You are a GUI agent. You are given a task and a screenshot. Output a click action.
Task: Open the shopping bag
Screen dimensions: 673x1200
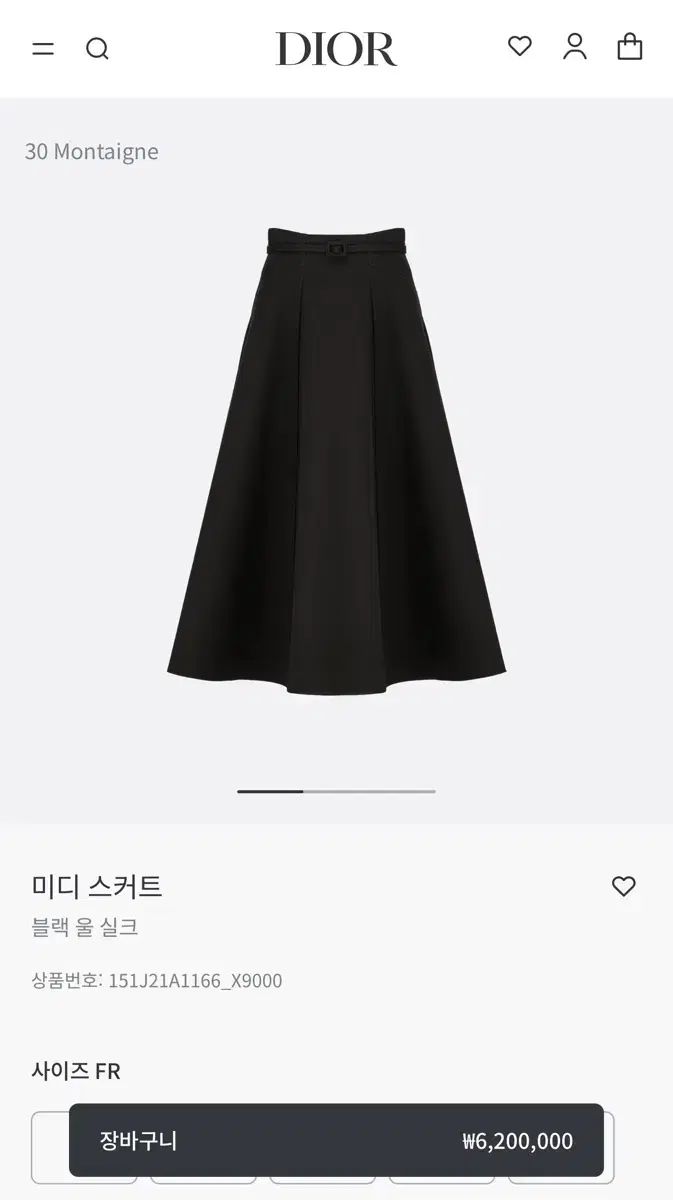pos(630,47)
